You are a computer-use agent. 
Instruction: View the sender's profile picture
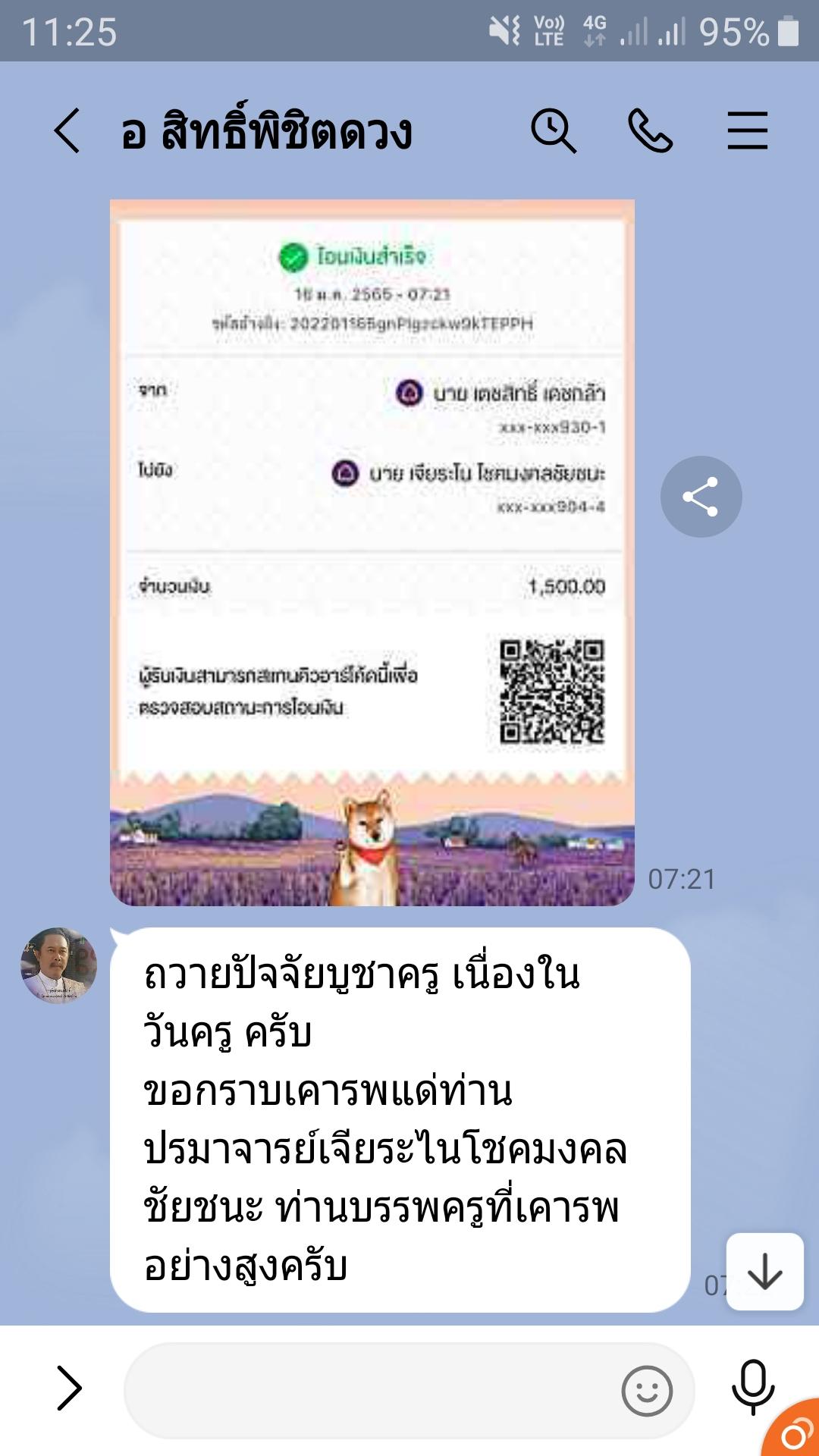(x=59, y=965)
